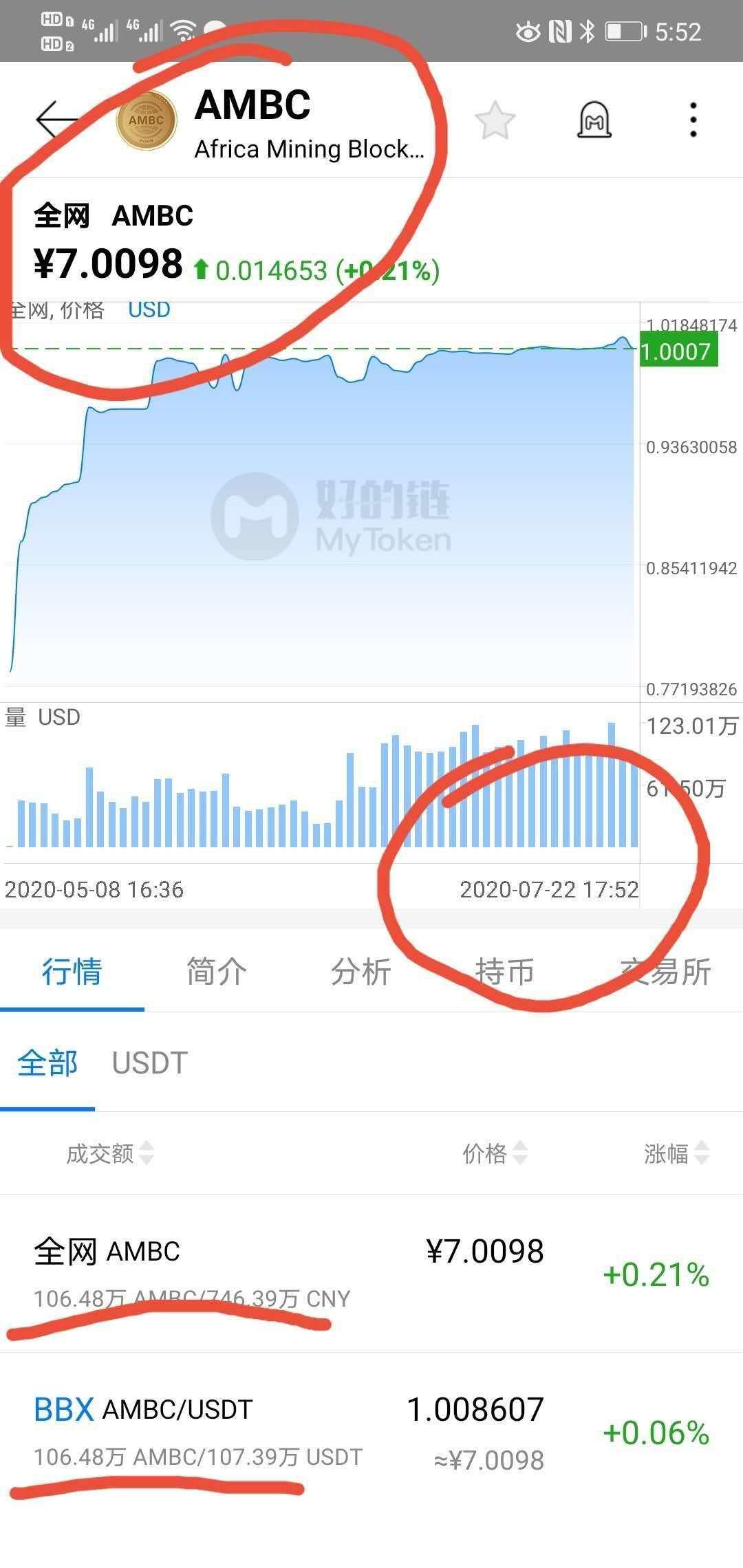Tap the 1.0007 latest price marker on chart
Viewport: 743px width, 1568px height.
(680, 351)
